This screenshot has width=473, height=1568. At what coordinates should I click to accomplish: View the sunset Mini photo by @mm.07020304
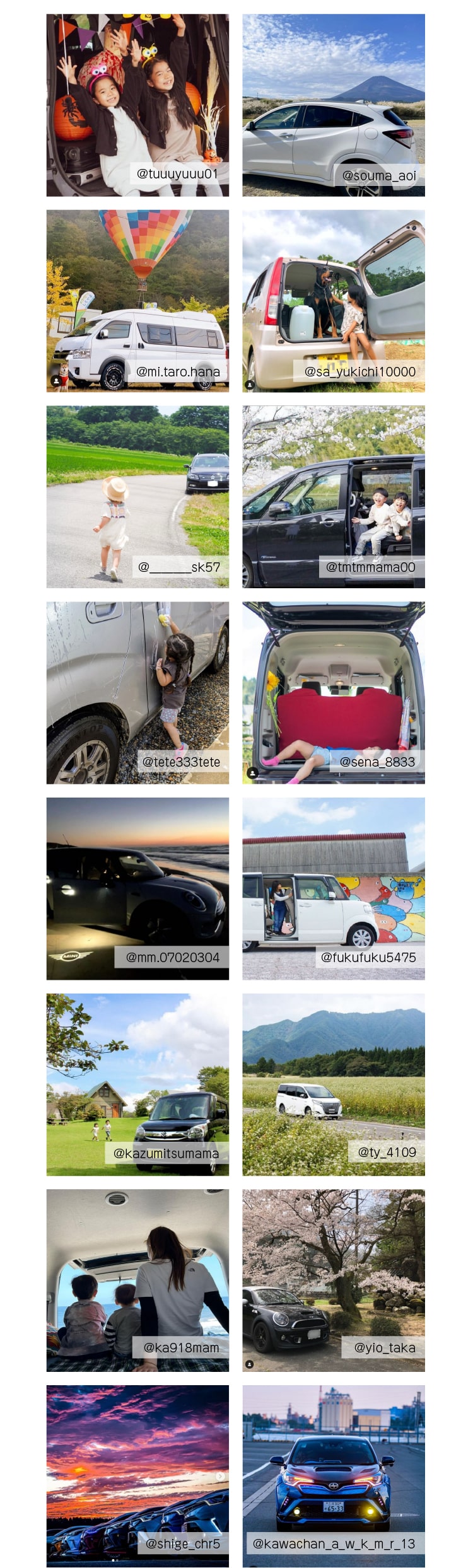pyautogui.click(x=137, y=888)
